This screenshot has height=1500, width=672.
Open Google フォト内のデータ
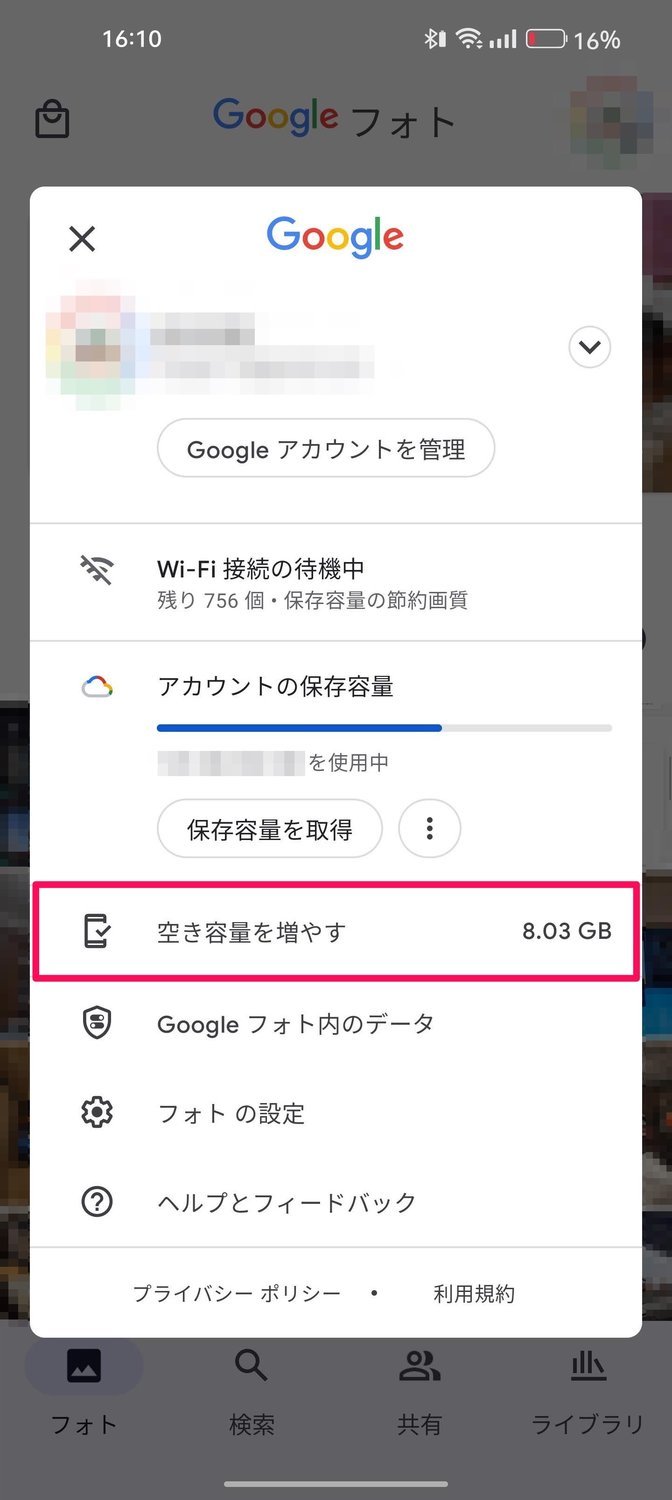click(x=336, y=1024)
